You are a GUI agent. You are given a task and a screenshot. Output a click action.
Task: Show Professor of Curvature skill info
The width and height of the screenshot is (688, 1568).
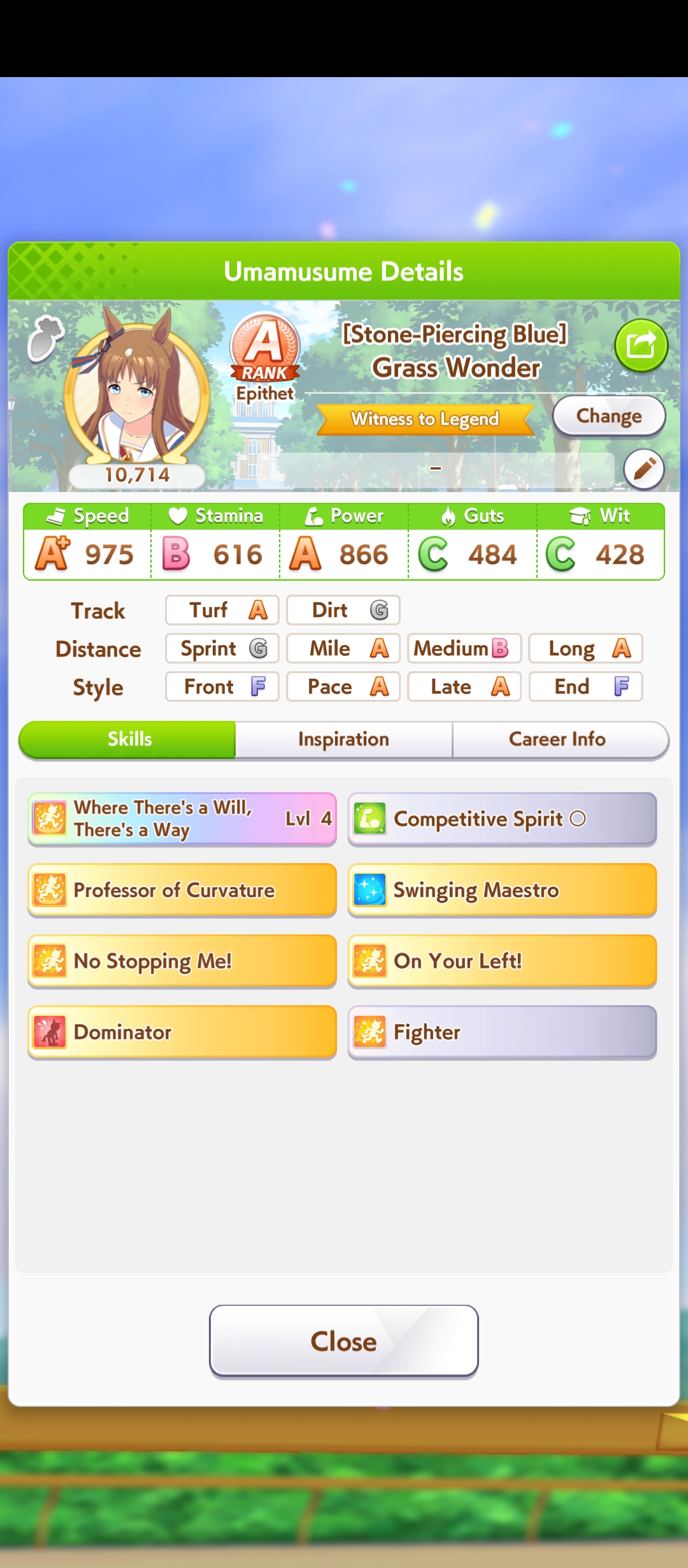(x=182, y=890)
